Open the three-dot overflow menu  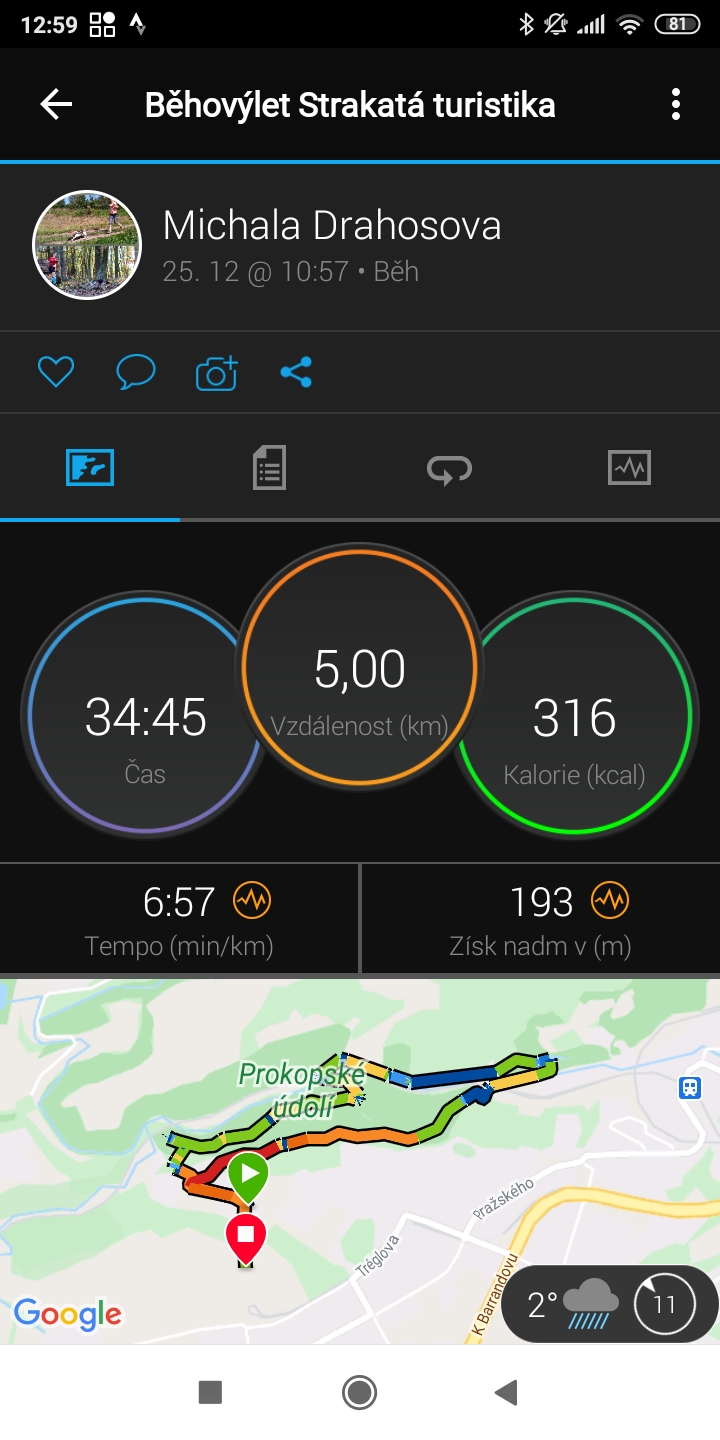[676, 105]
